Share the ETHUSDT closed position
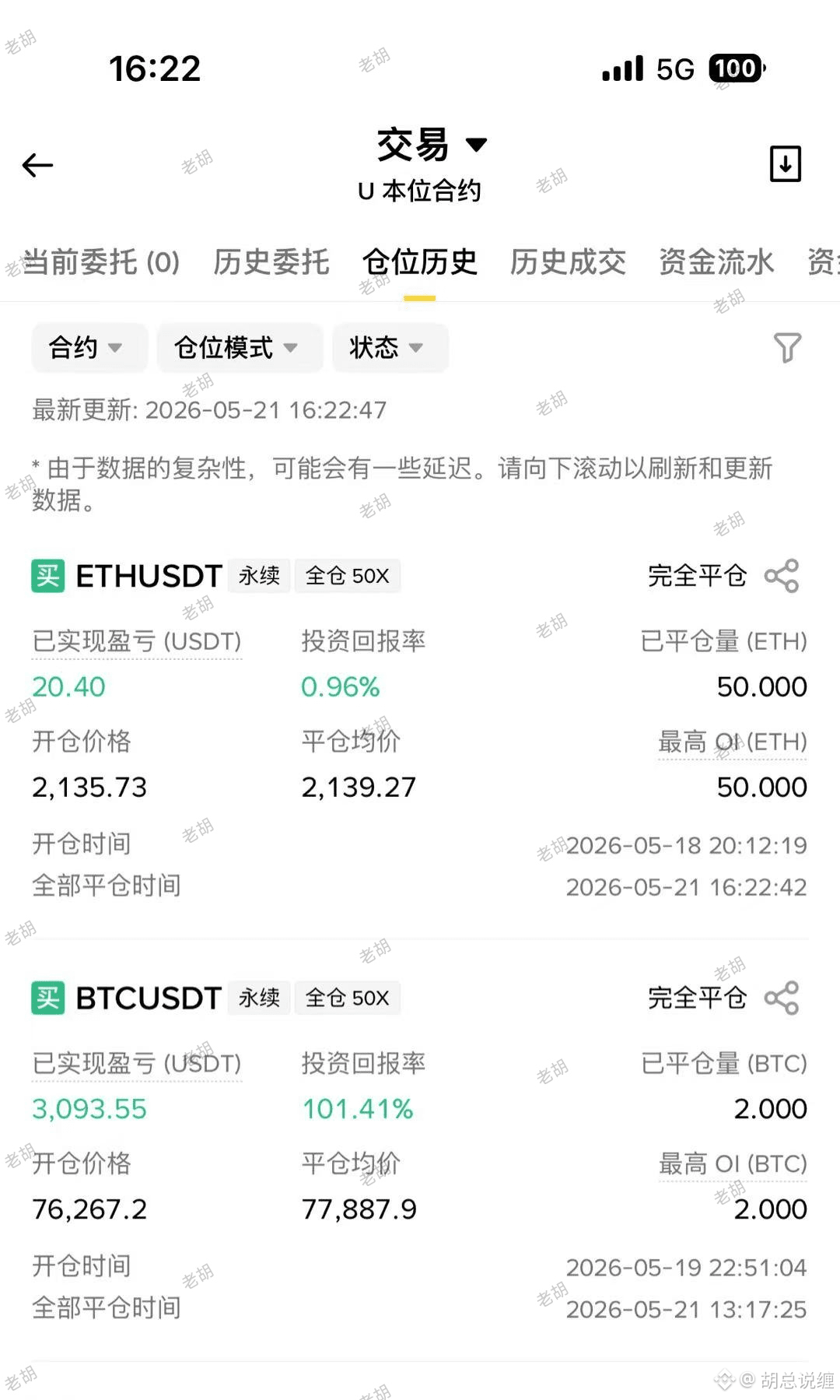 pyautogui.click(x=782, y=576)
